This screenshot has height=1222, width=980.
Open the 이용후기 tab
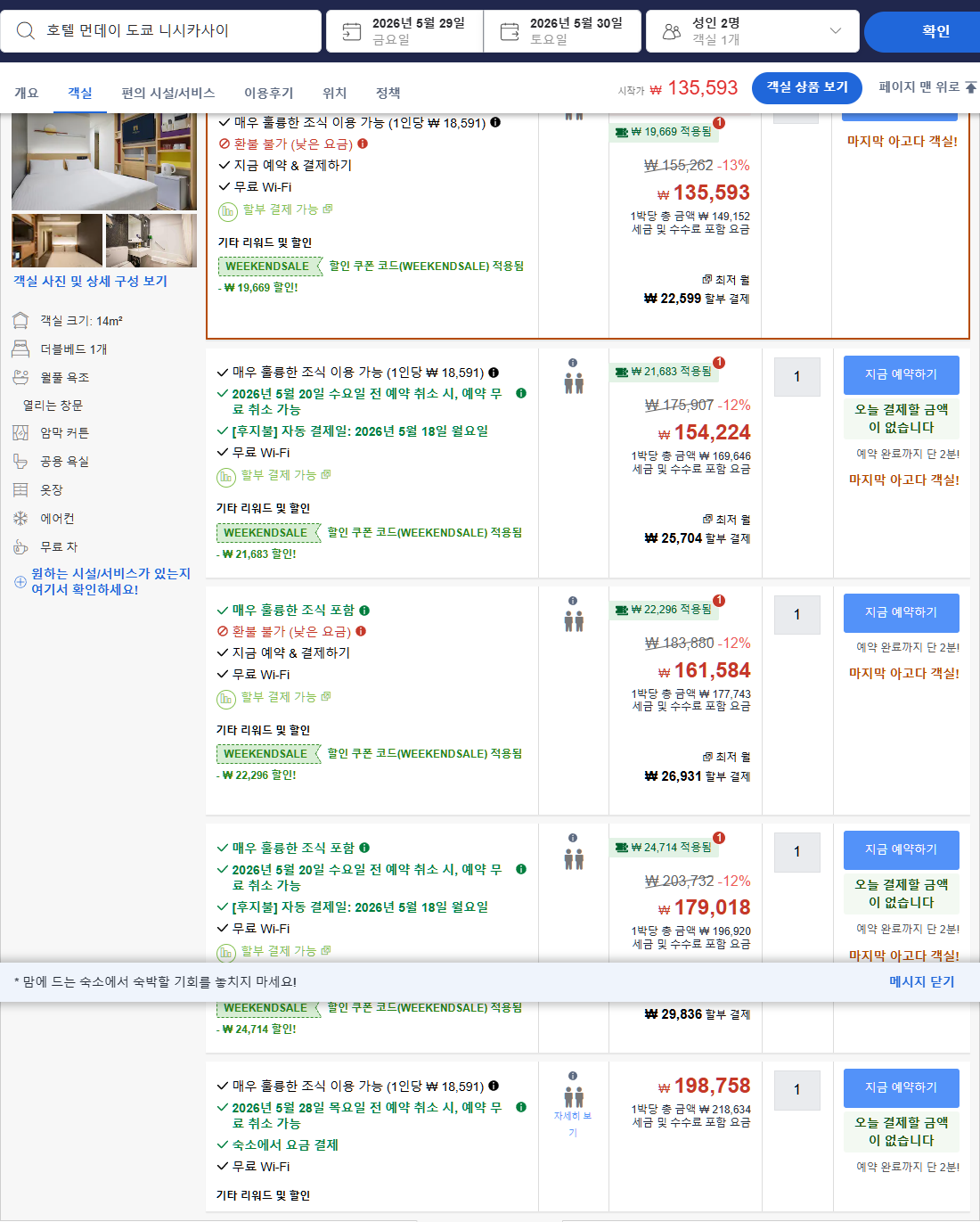(269, 93)
